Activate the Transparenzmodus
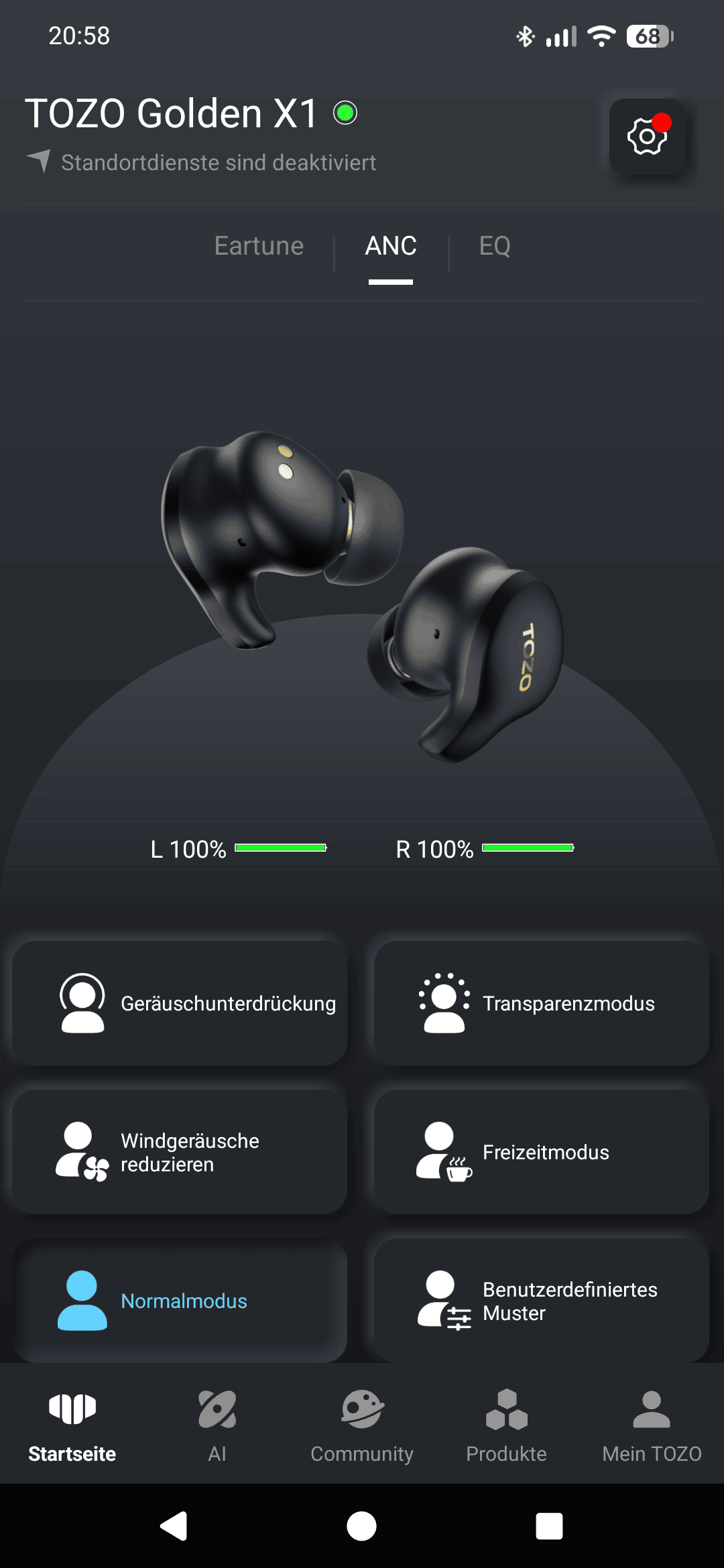Screen dimensions: 724x1568 tap(541, 1003)
